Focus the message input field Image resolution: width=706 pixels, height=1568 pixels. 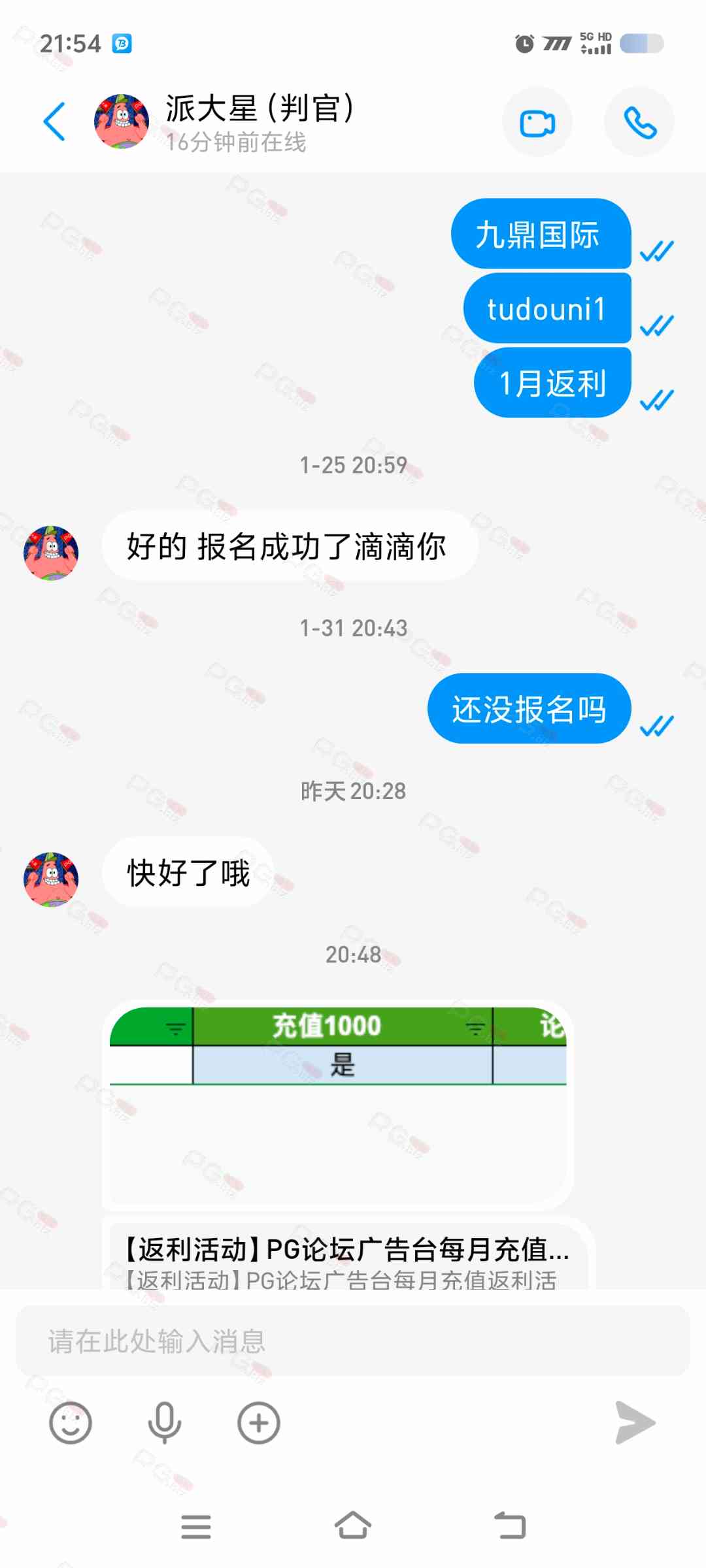[x=353, y=1341]
